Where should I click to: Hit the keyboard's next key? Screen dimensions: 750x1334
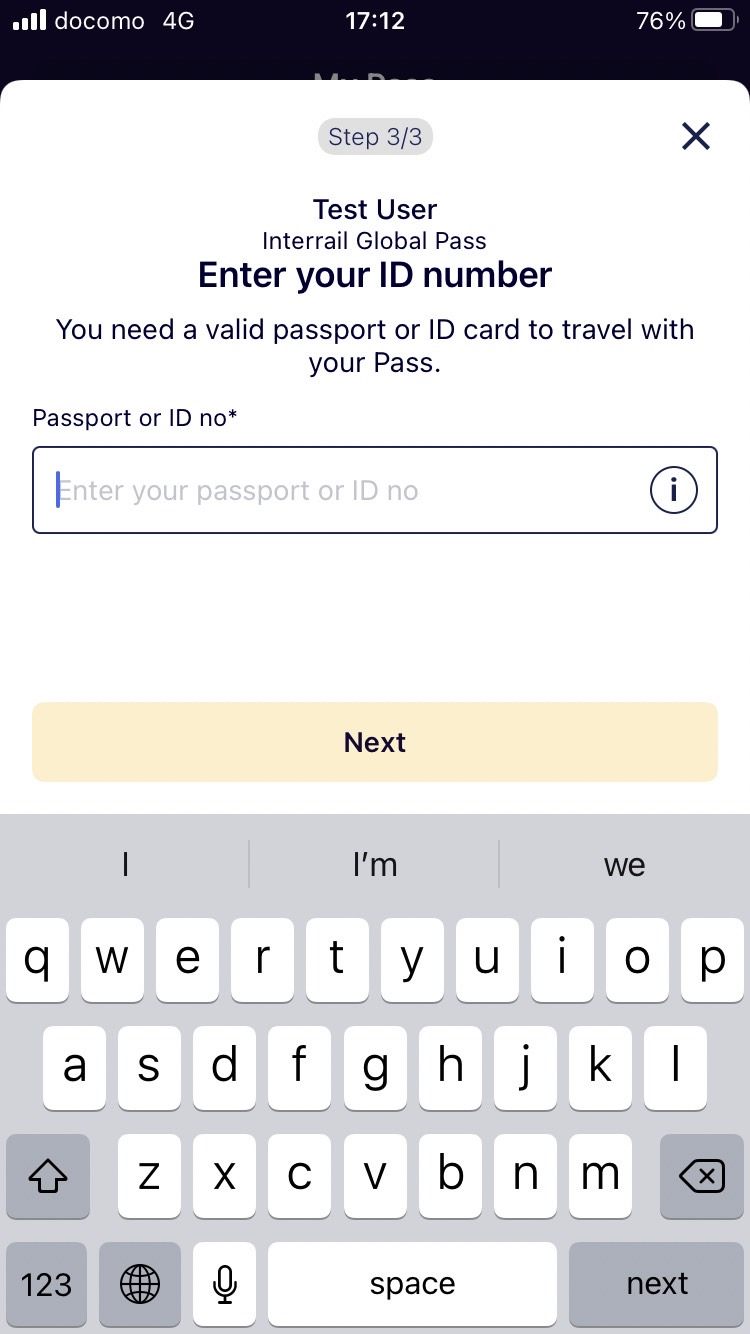(x=657, y=1284)
